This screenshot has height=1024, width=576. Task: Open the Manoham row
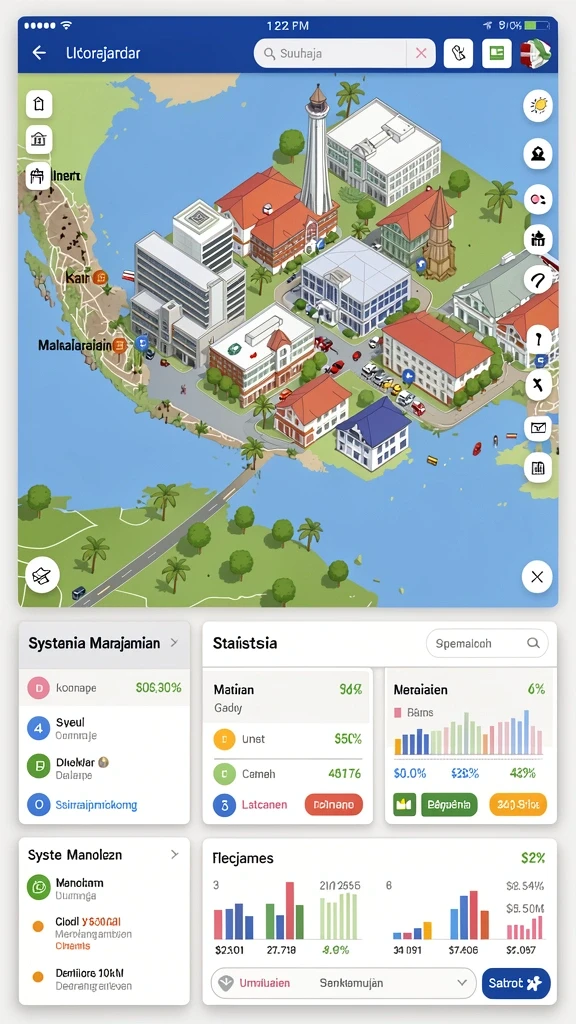104,888
